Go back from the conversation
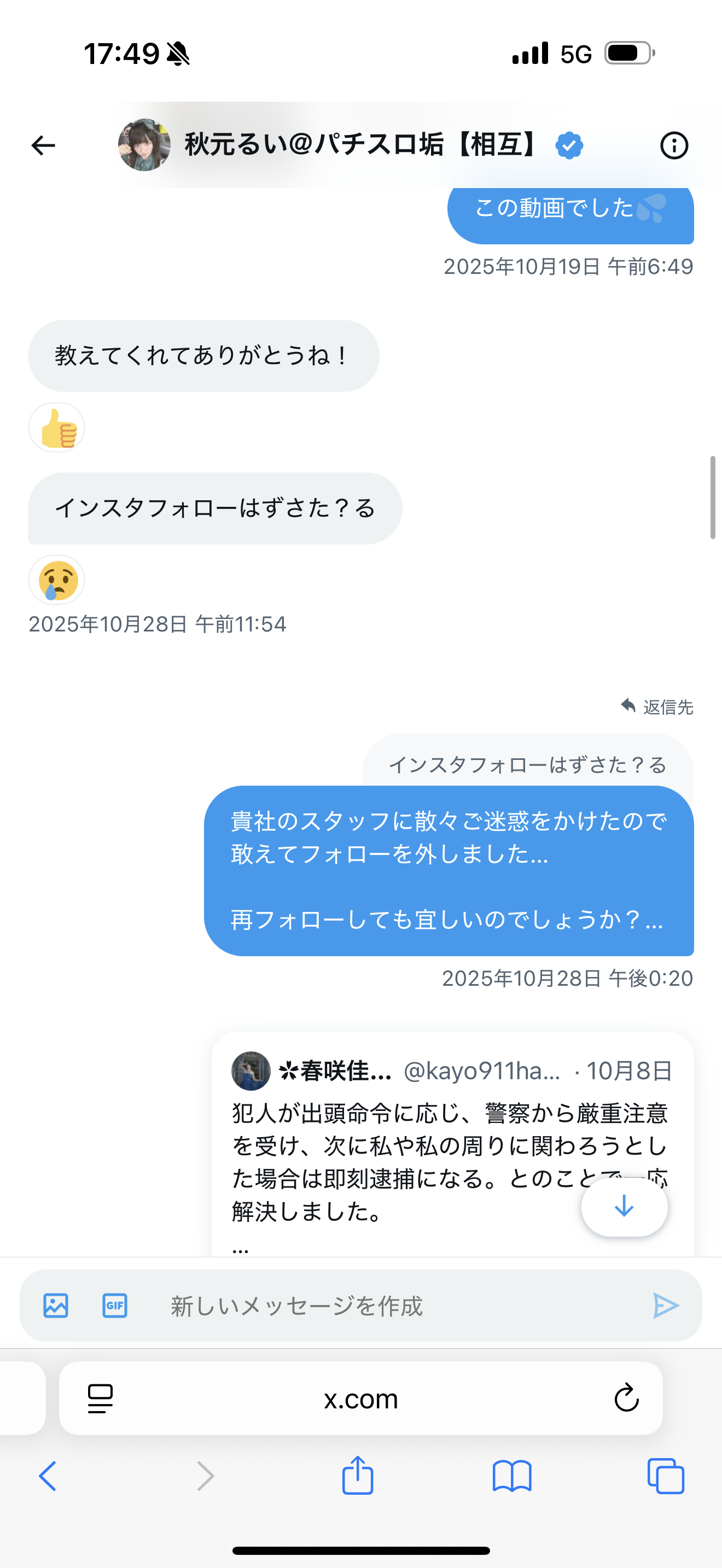Screen dimensions: 722x1568 point(43,145)
